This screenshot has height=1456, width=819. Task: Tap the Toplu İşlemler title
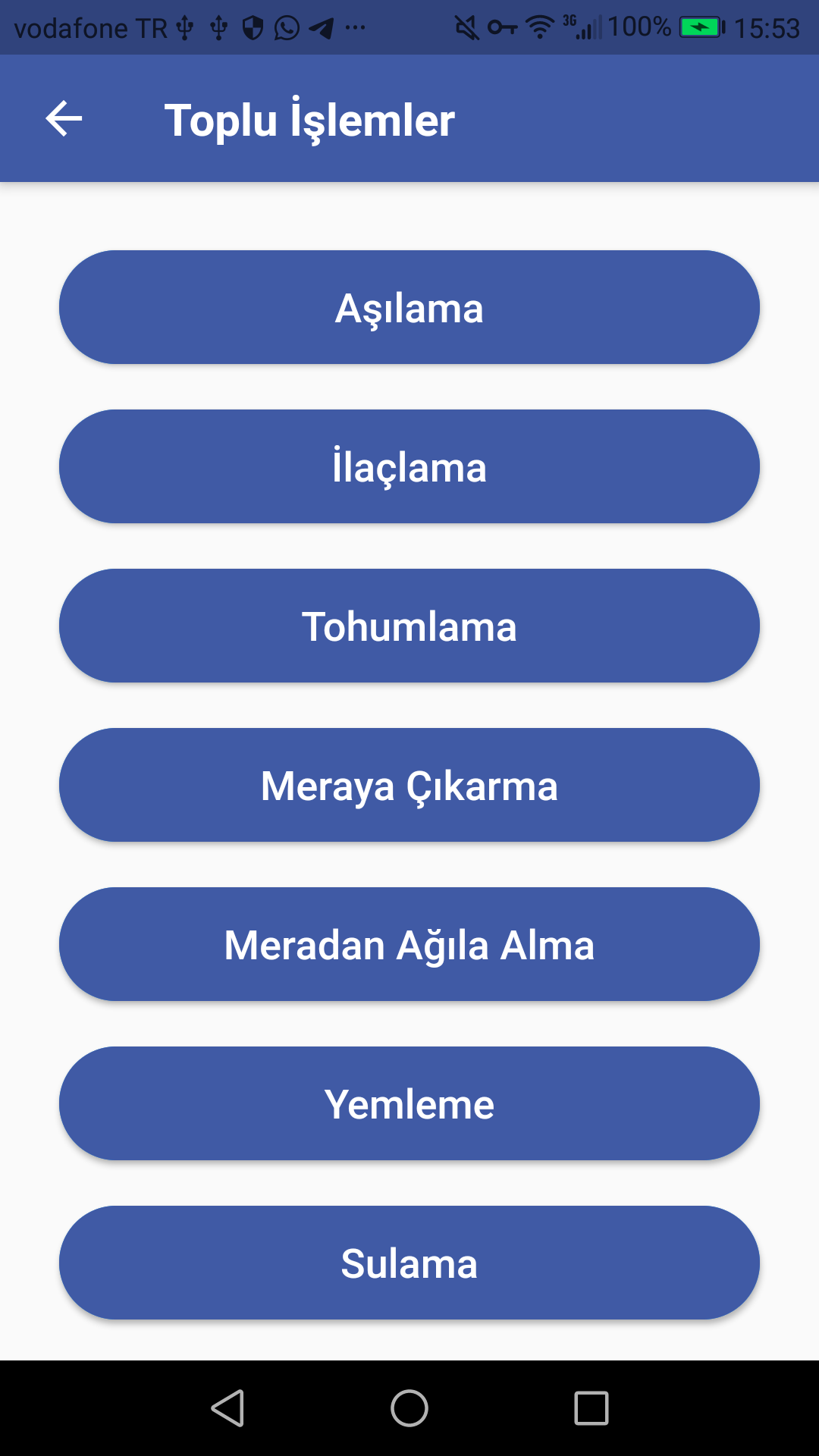[x=311, y=118]
